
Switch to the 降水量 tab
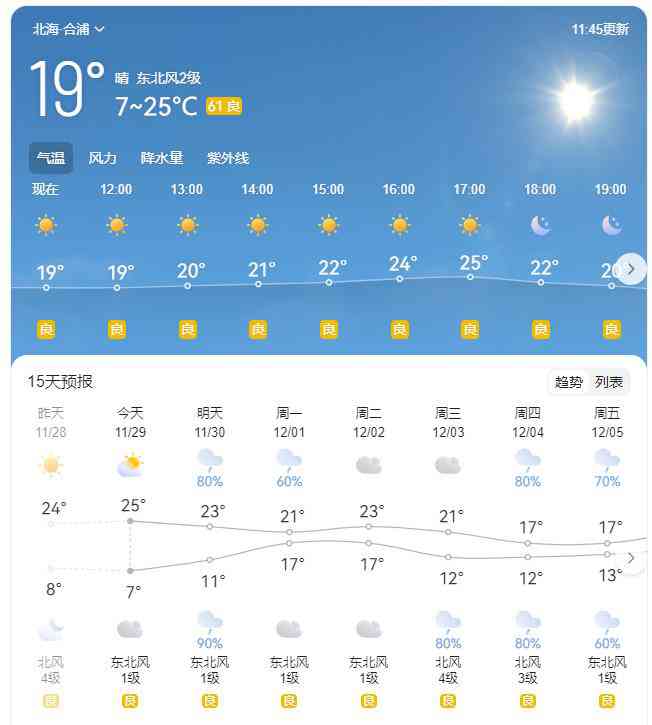coord(161,158)
